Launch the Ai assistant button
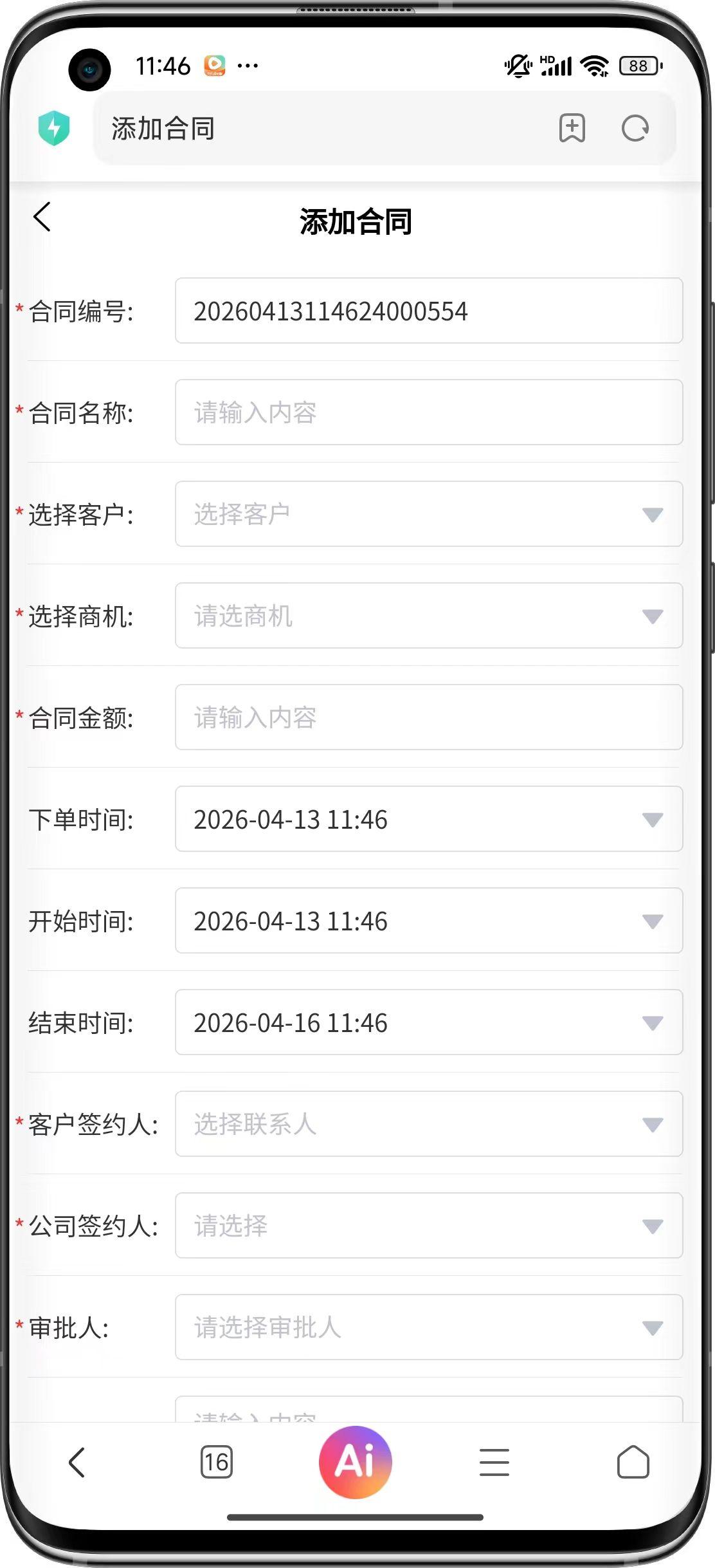715x1568 pixels. pyautogui.click(x=356, y=1462)
